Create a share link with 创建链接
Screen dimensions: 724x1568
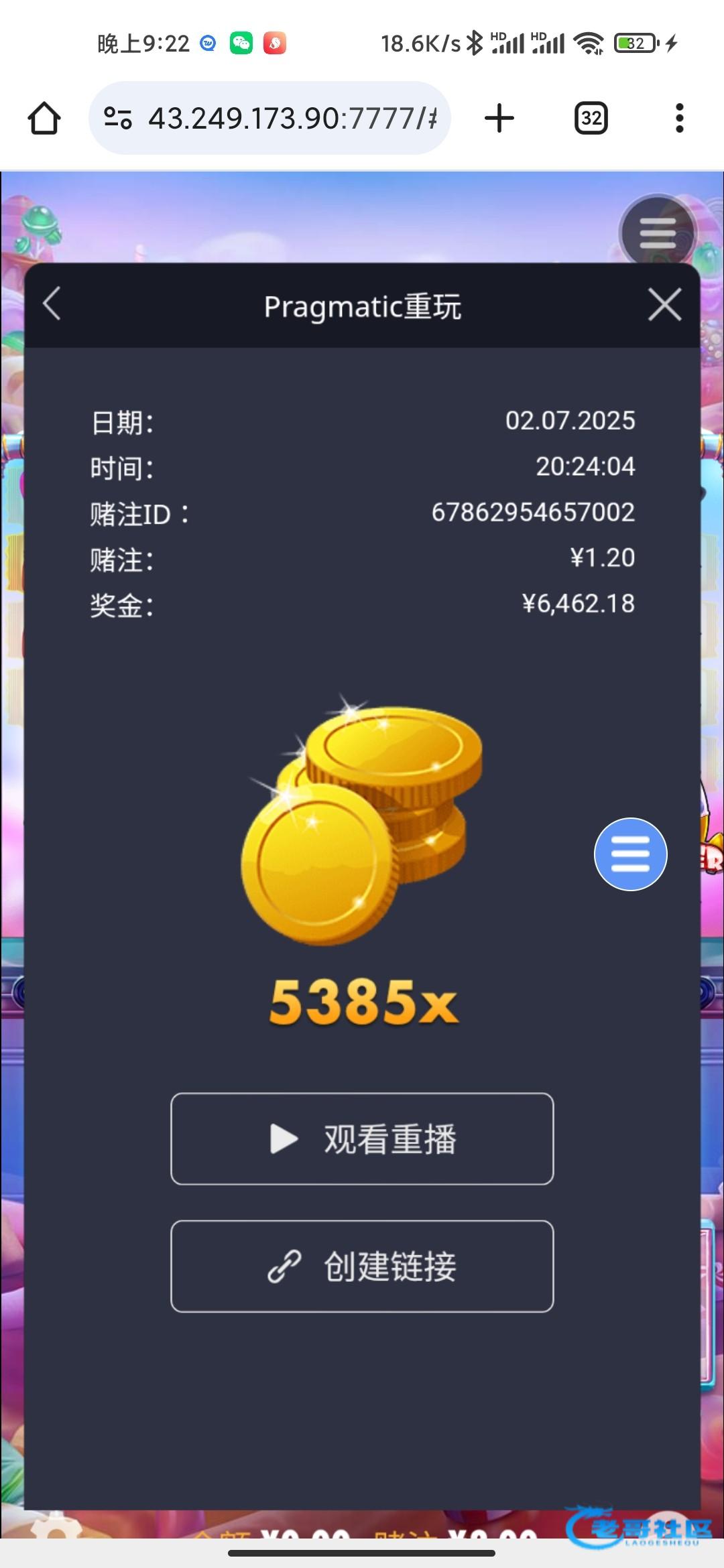(x=362, y=1266)
